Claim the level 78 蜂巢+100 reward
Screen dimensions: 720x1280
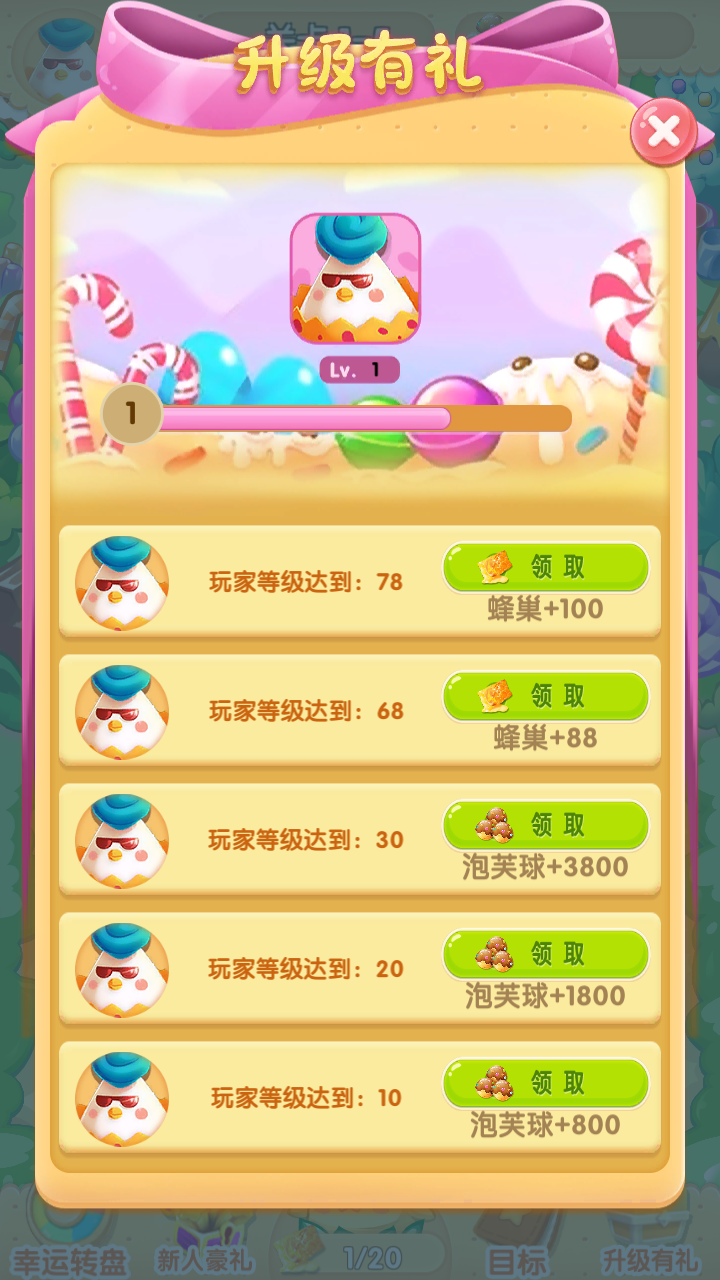546,568
